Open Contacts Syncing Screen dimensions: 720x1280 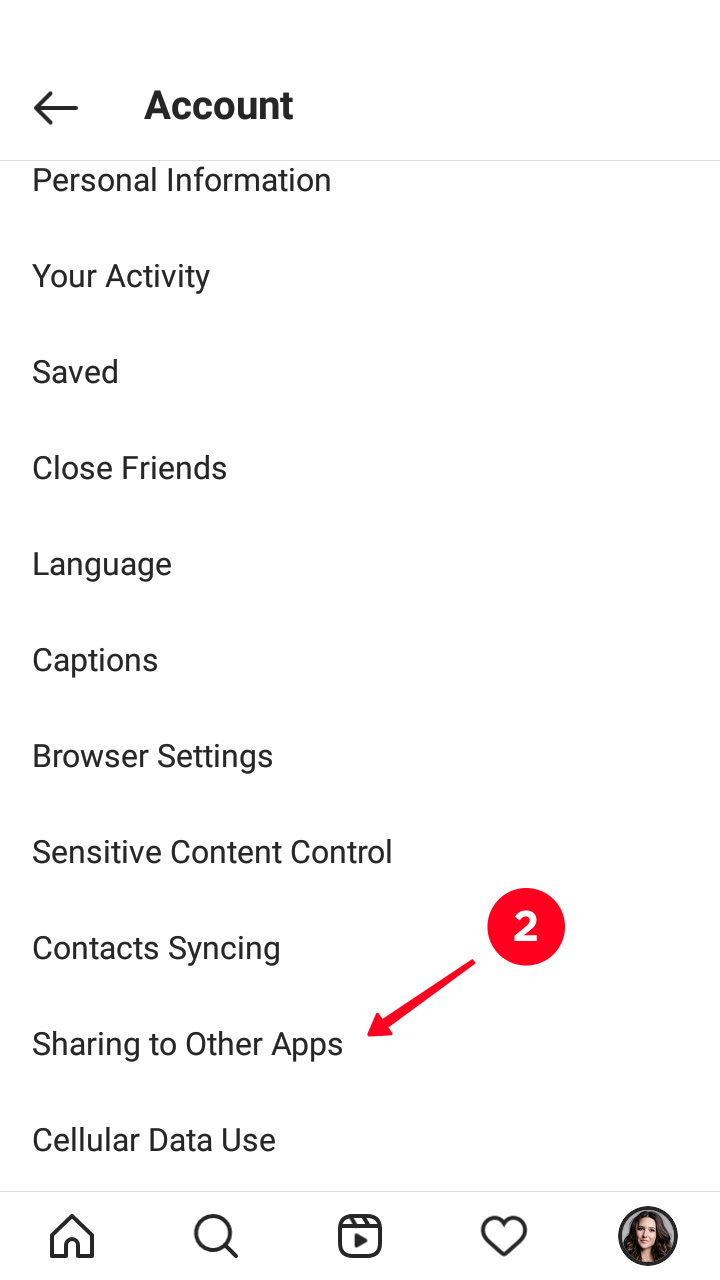click(x=360, y=948)
